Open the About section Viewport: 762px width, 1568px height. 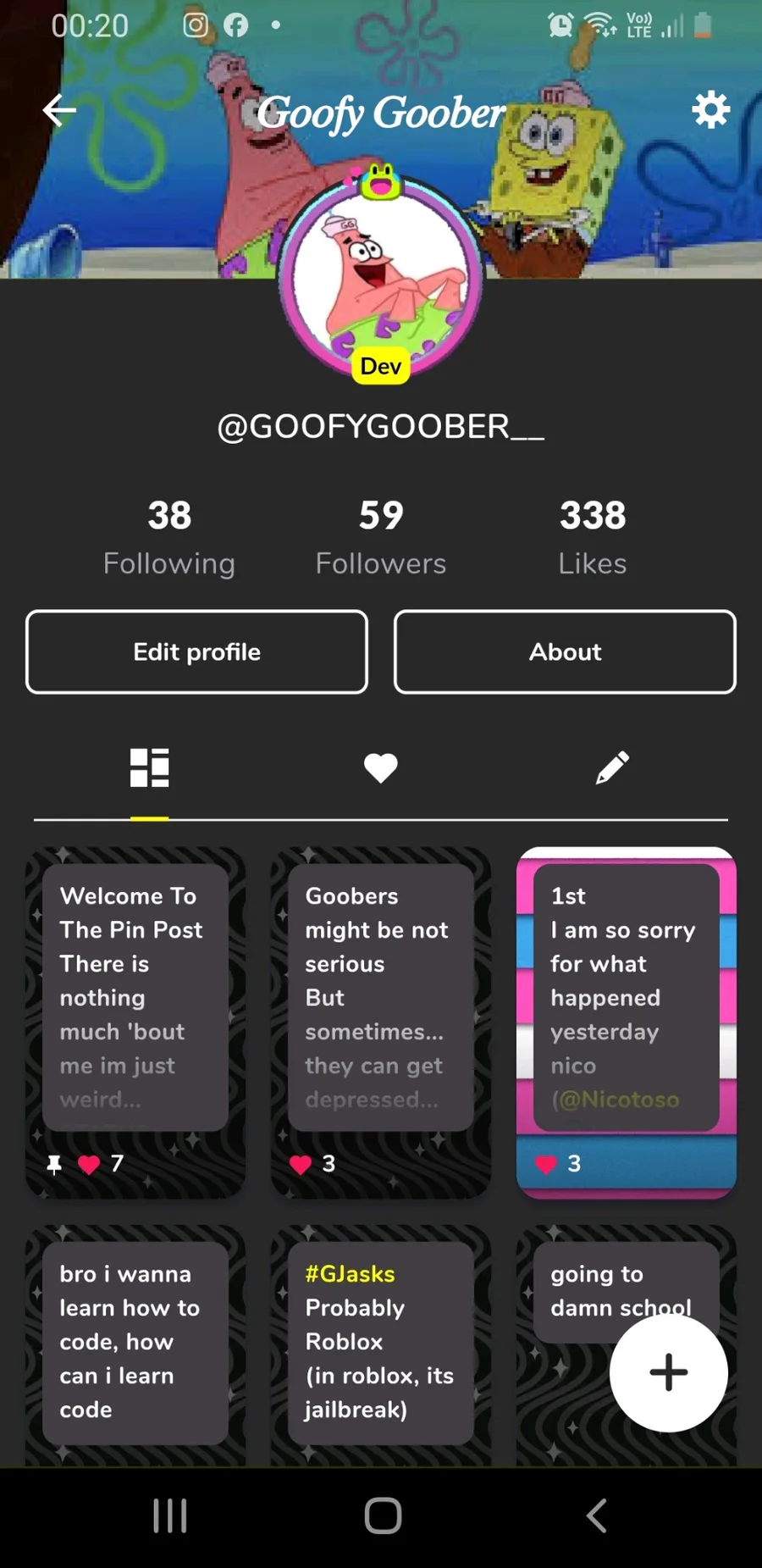point(565,651)
